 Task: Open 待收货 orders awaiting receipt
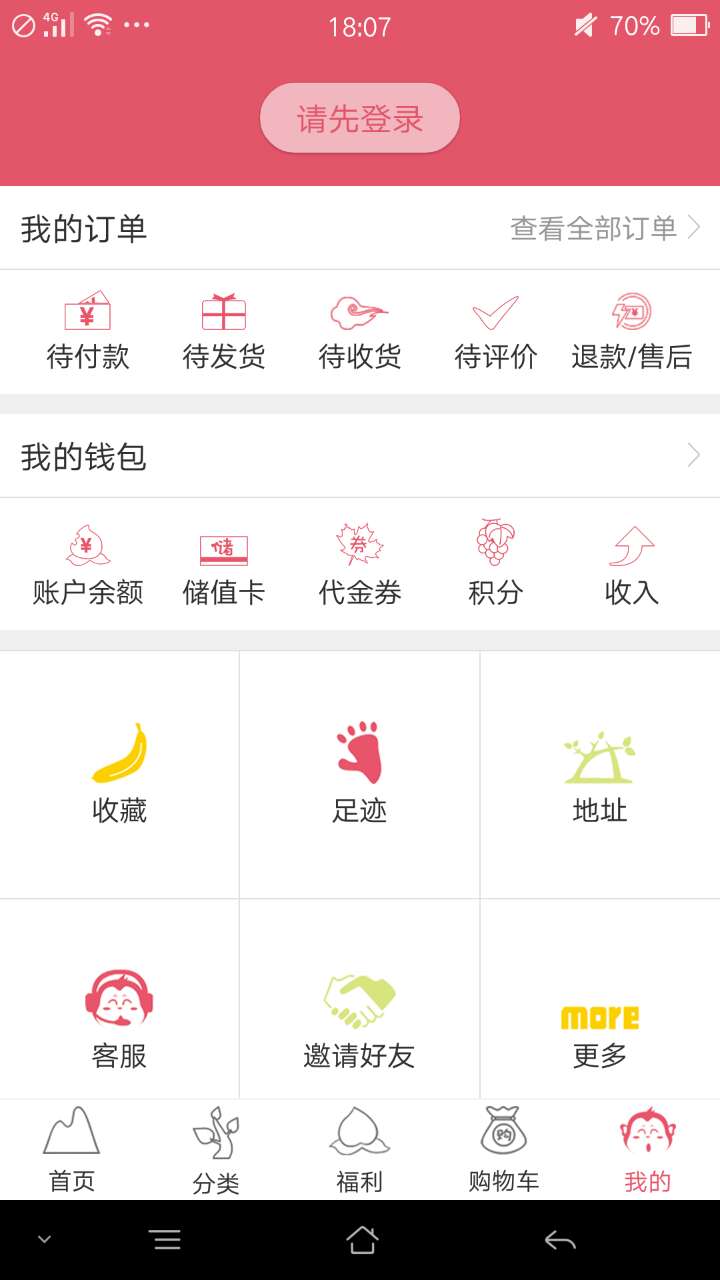(360, 333)
